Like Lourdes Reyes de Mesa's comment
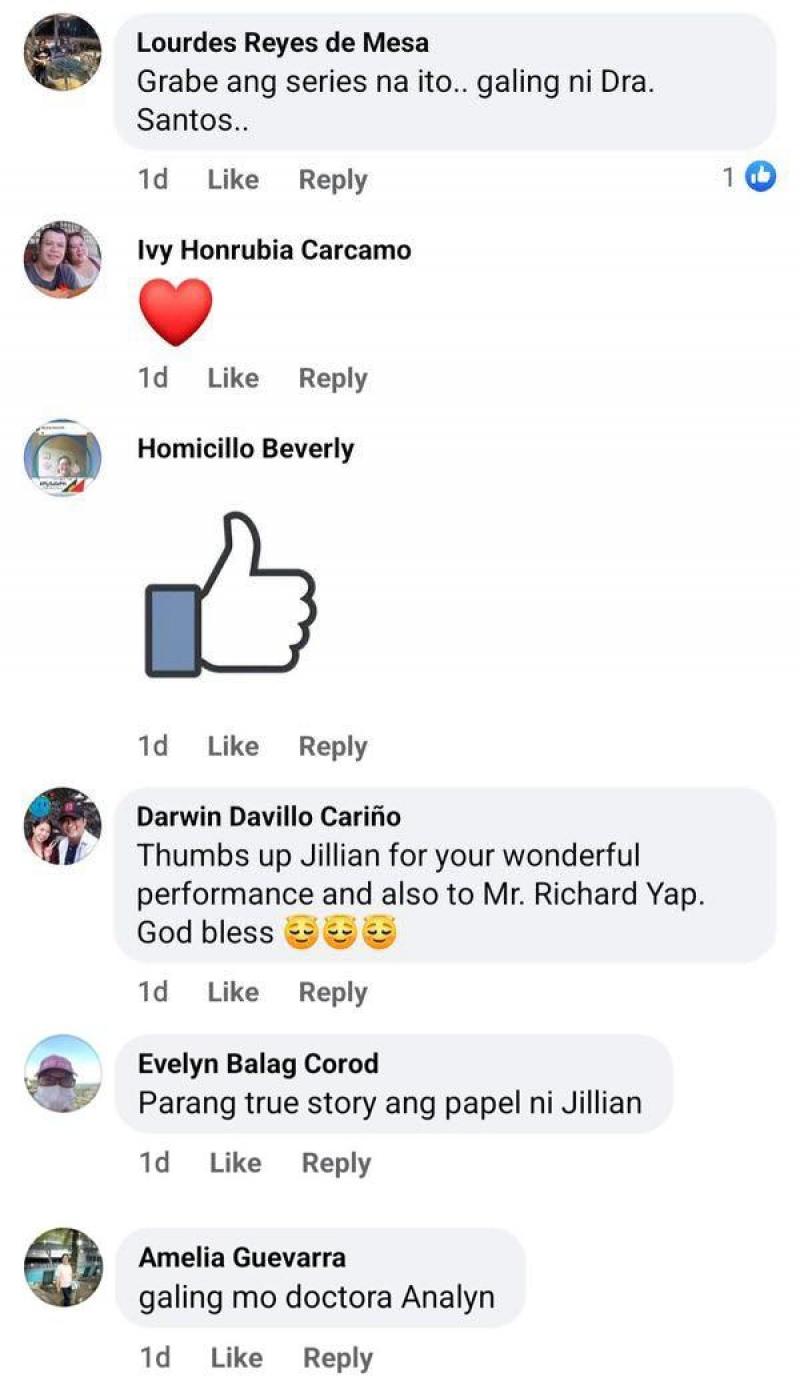This screenshot has width=800, height=1389. pos(233,180)
